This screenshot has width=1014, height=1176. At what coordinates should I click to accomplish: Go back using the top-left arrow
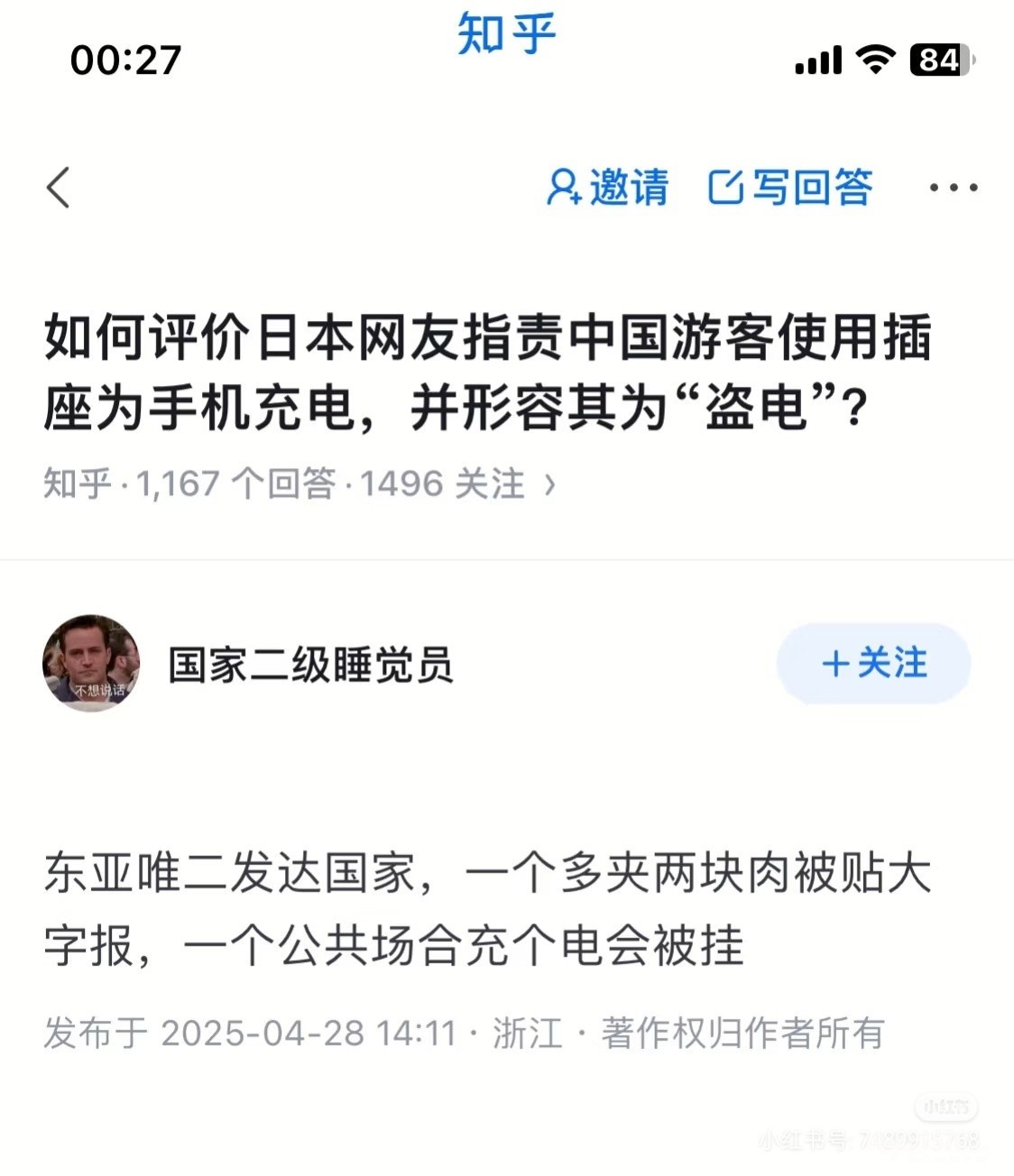59,188
